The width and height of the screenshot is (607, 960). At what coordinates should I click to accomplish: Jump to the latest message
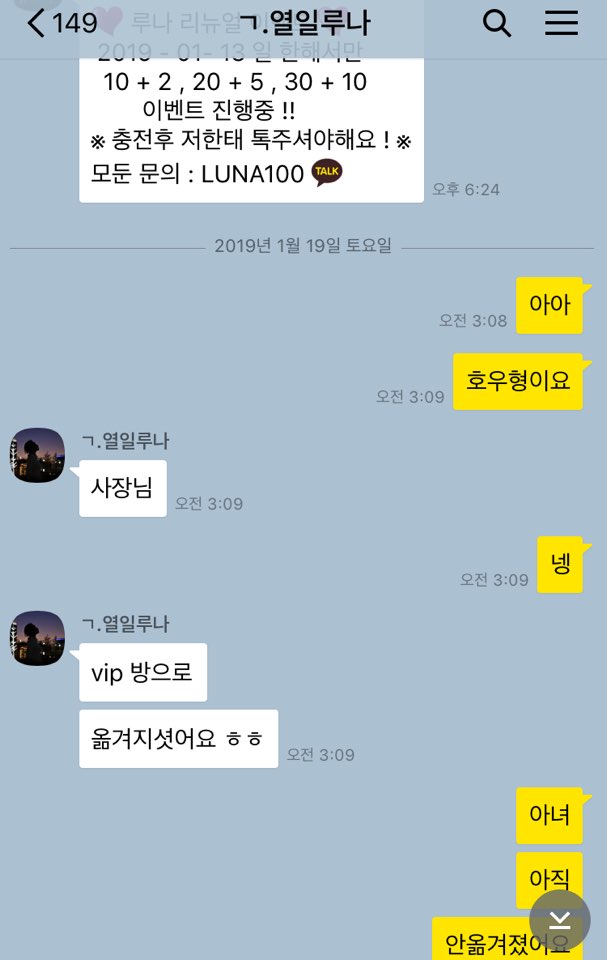pos(560,920)
